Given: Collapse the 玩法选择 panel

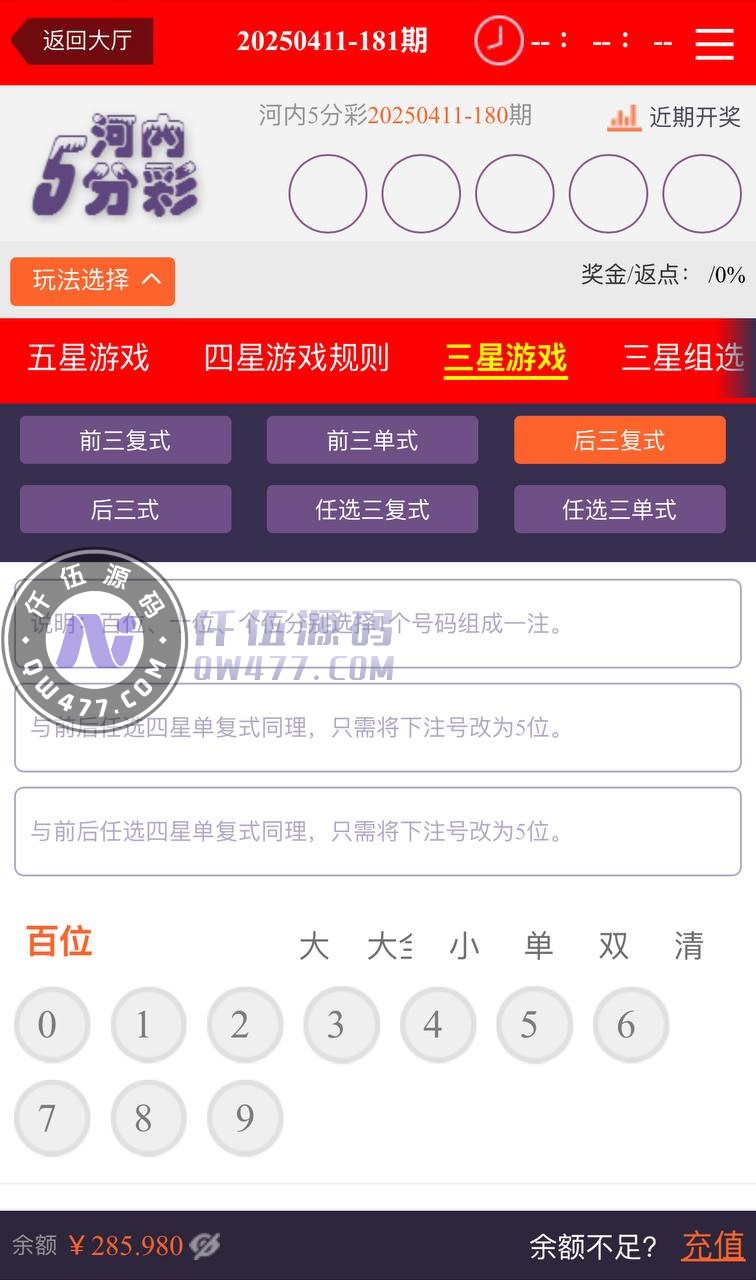Looking at the screenshot, I should tap(93, 281).
